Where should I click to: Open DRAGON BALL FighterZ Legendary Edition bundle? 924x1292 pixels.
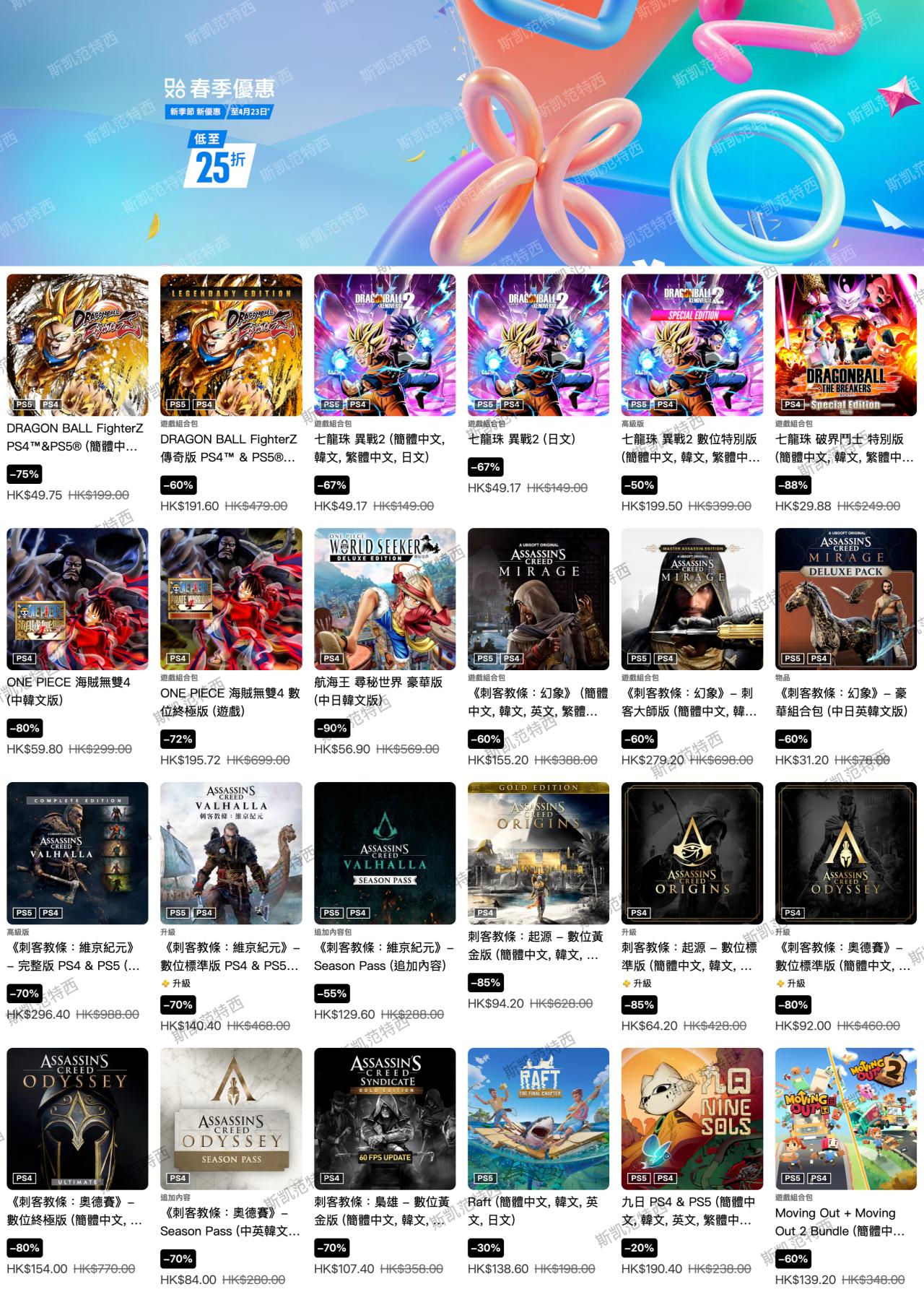click(231, 345)
